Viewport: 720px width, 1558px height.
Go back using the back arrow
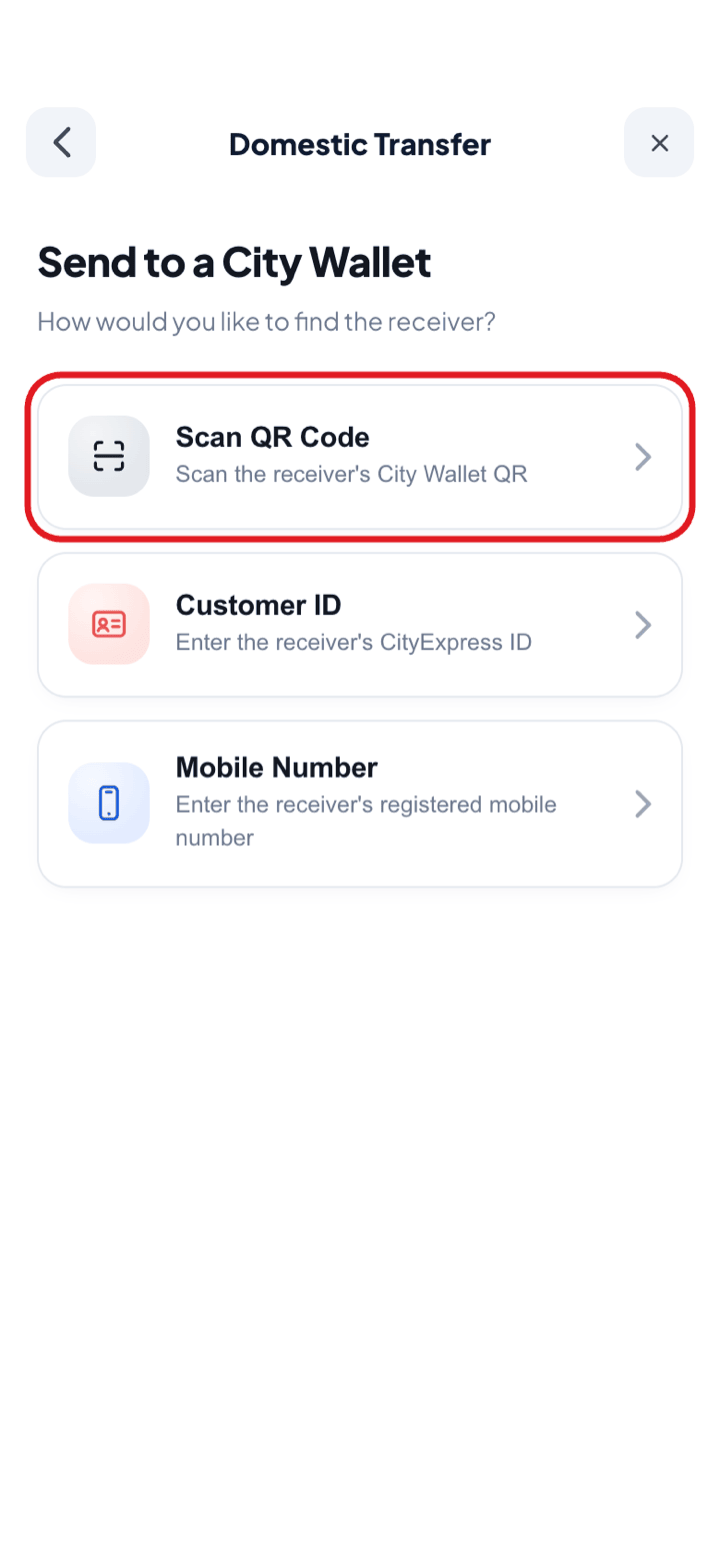[61, 142]
